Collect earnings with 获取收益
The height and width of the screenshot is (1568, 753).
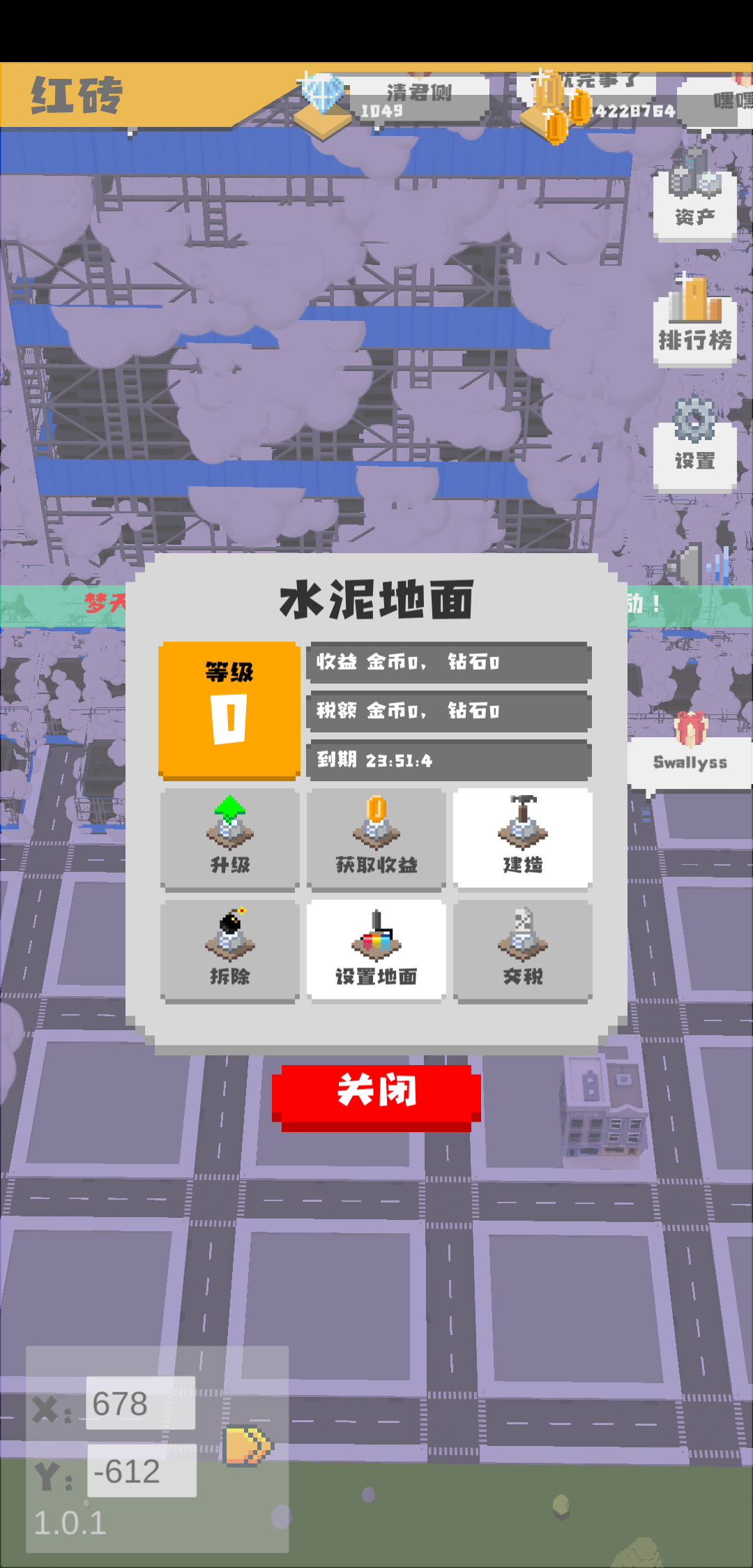coord(376,840)
